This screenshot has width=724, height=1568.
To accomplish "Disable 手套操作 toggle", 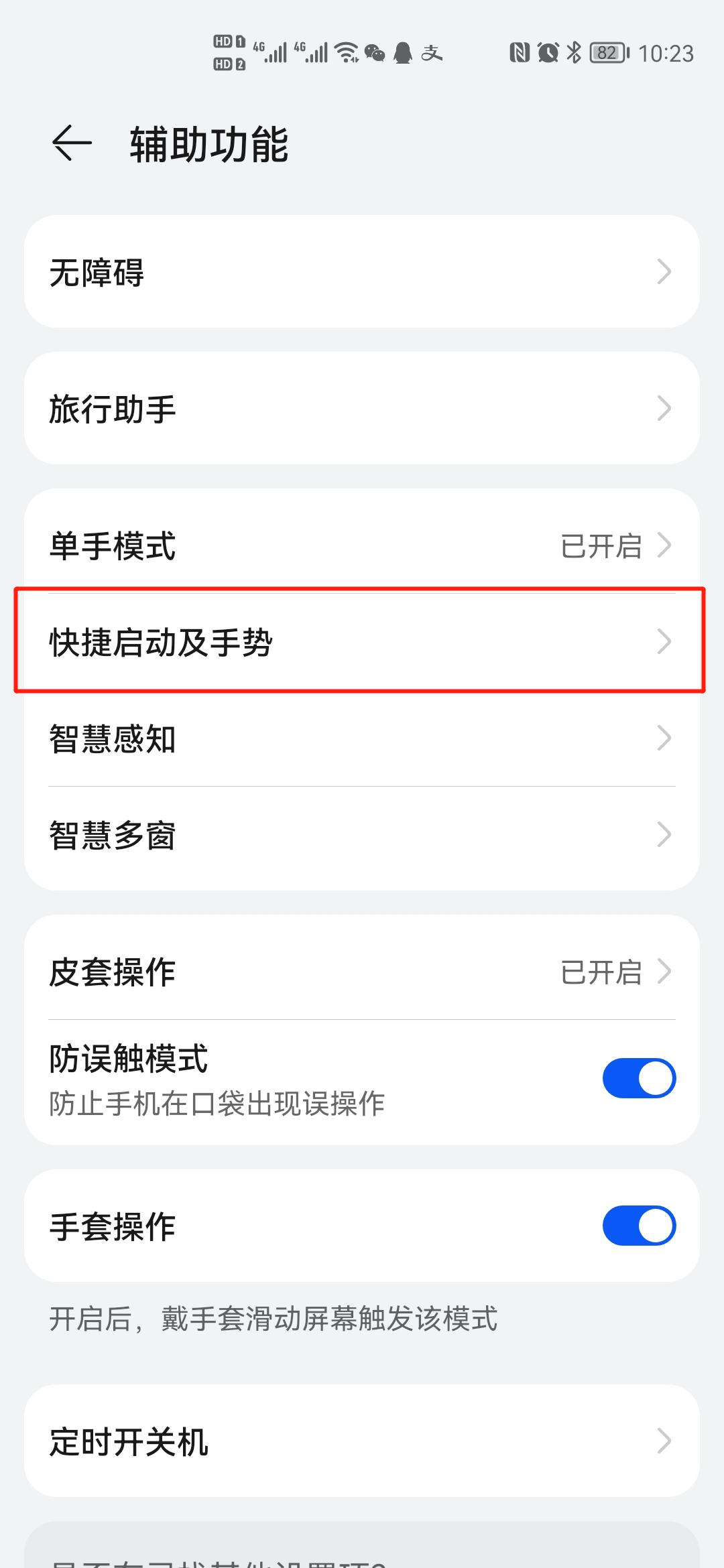I will coord(639,1226).
